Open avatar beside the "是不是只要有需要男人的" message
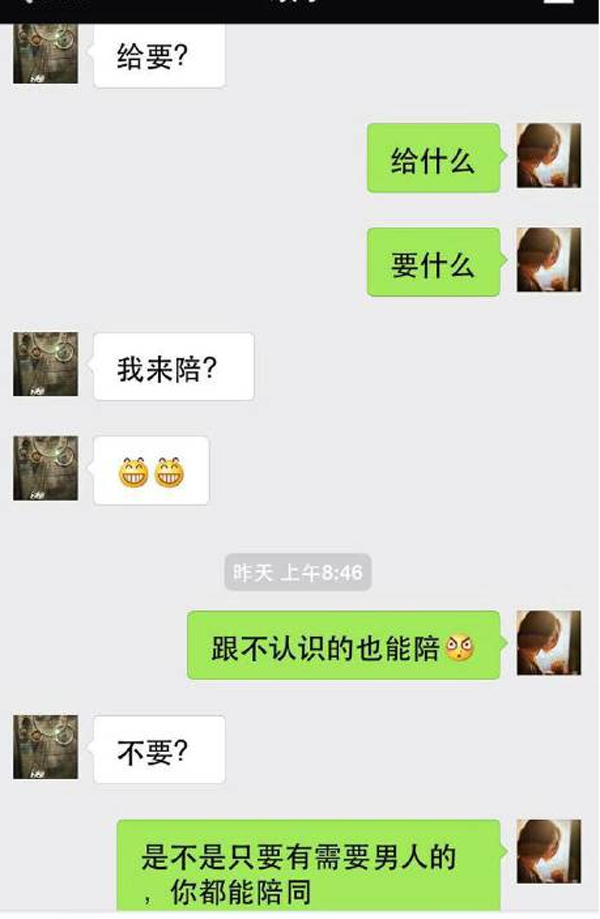The width and height of the screenshot is (600, 919). point(548,851)
